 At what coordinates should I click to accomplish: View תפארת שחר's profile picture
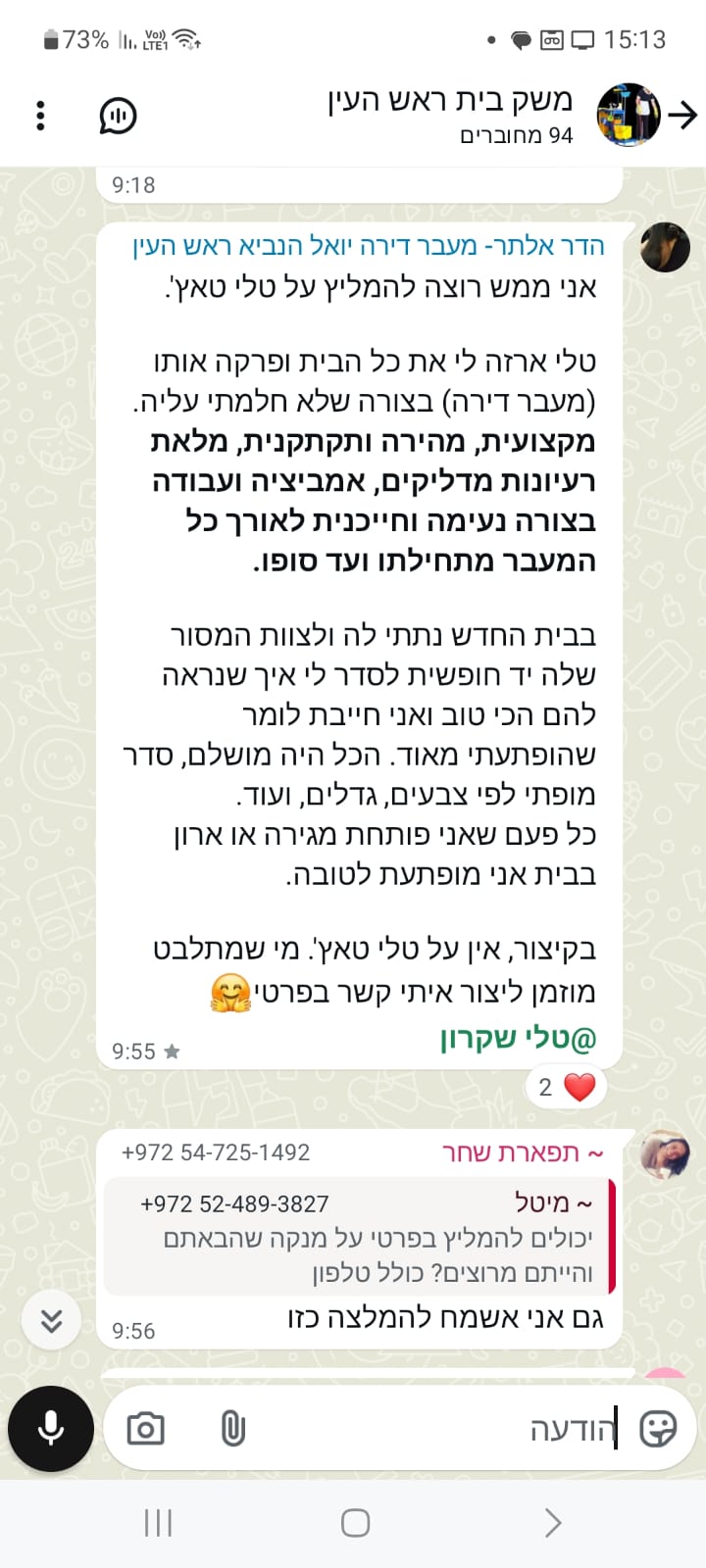665,1153
